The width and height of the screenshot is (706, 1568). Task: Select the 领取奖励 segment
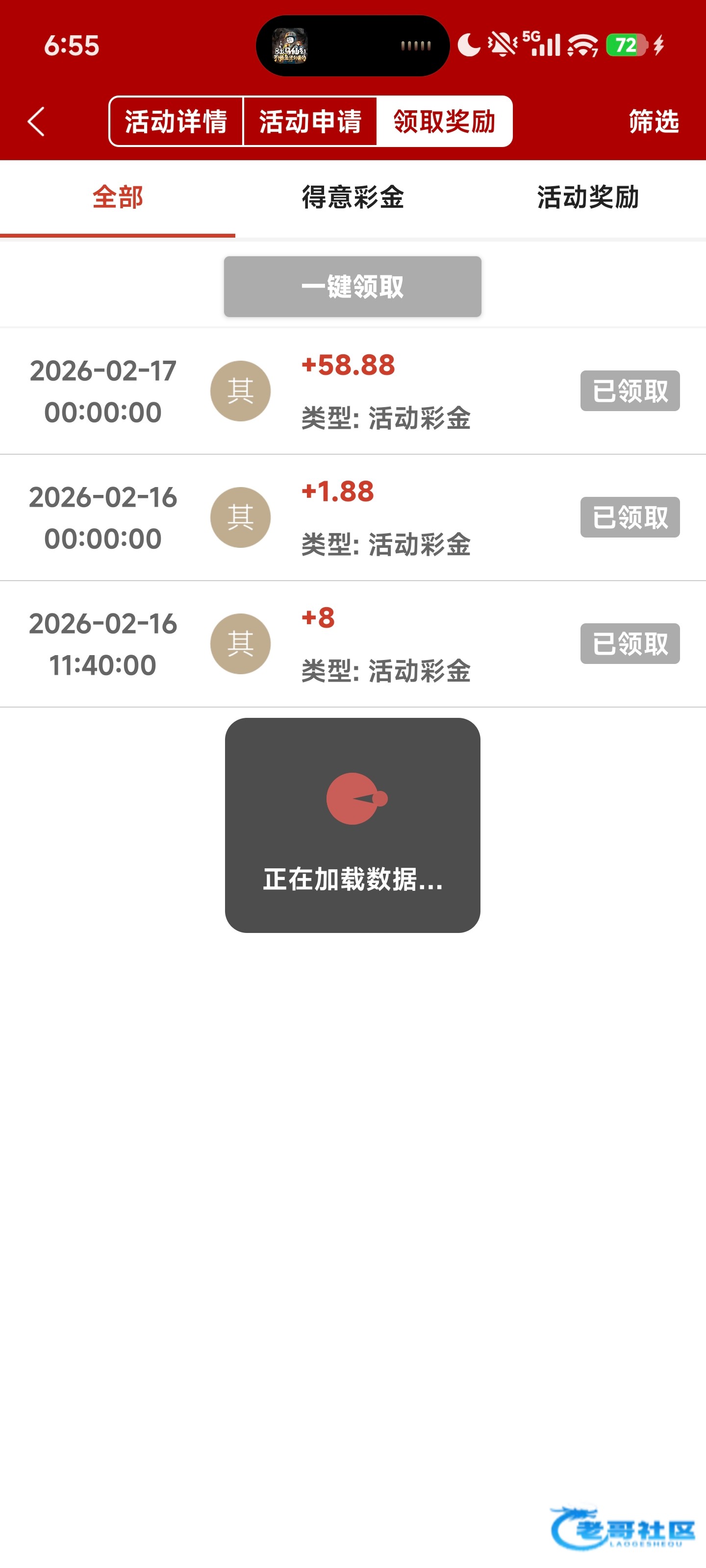click(x=444, y=122)
